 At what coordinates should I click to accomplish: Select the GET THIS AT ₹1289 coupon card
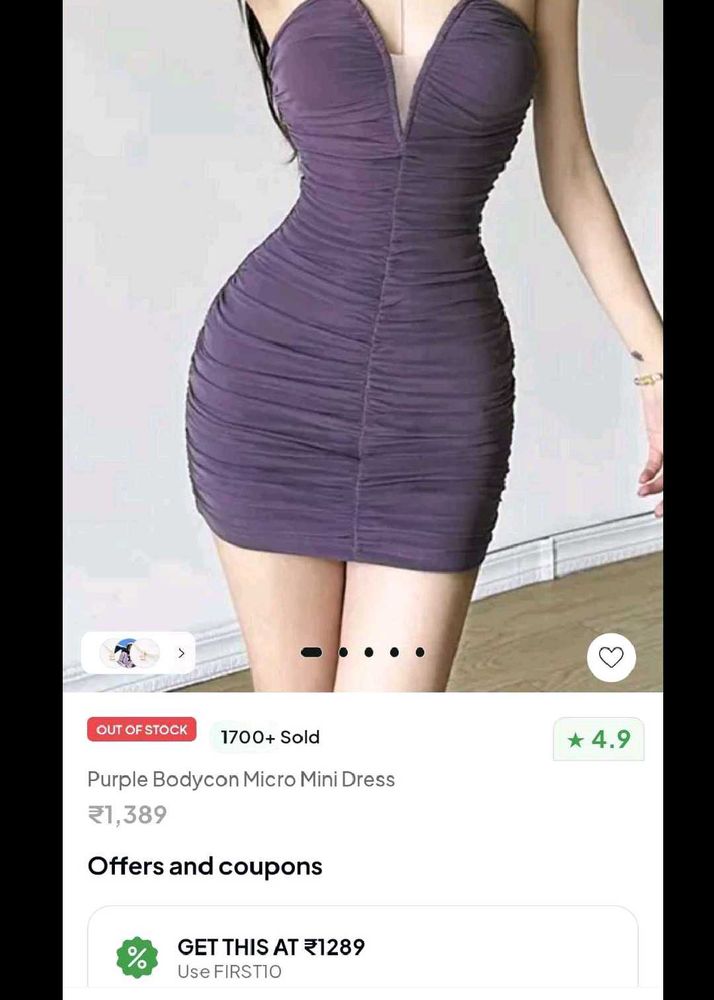362,953
